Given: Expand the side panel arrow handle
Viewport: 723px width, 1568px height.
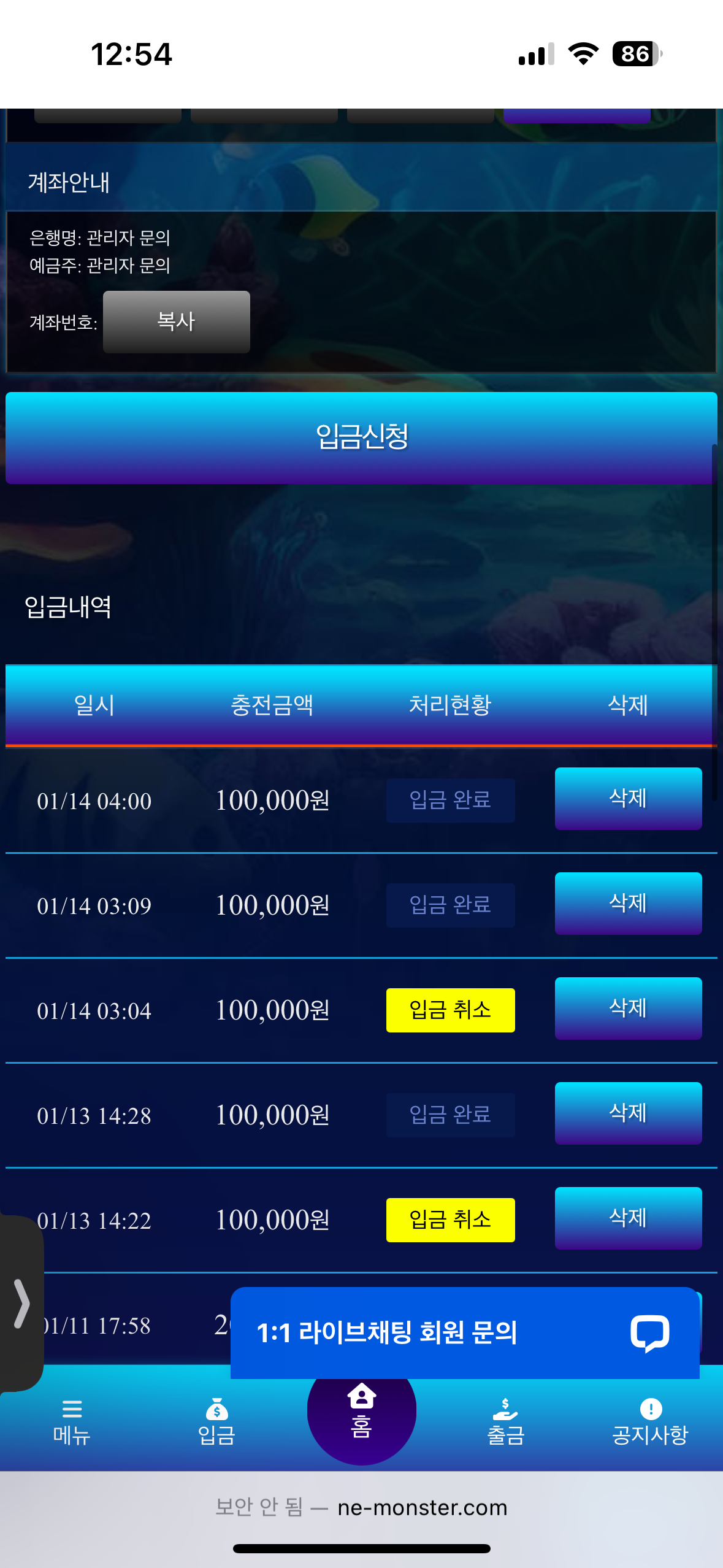Looking at the screenshot, I should tap(21, 1303).
